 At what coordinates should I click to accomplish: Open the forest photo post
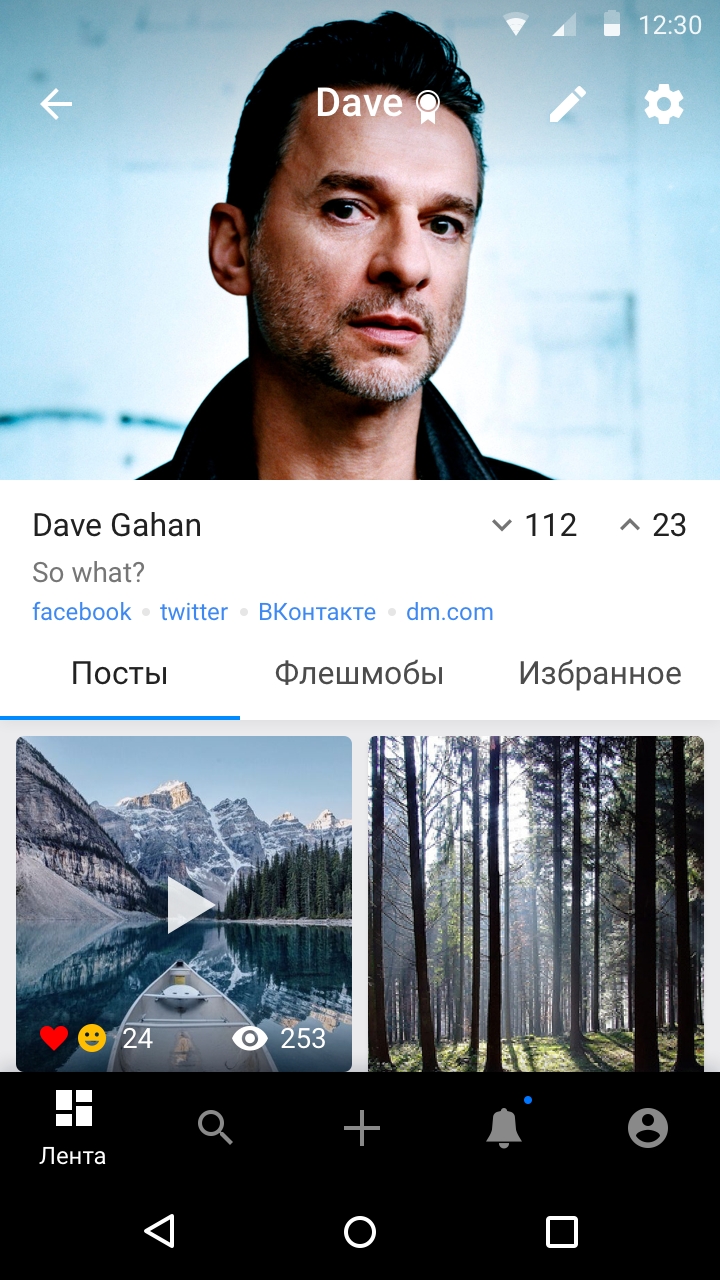[x=536, y=904]
